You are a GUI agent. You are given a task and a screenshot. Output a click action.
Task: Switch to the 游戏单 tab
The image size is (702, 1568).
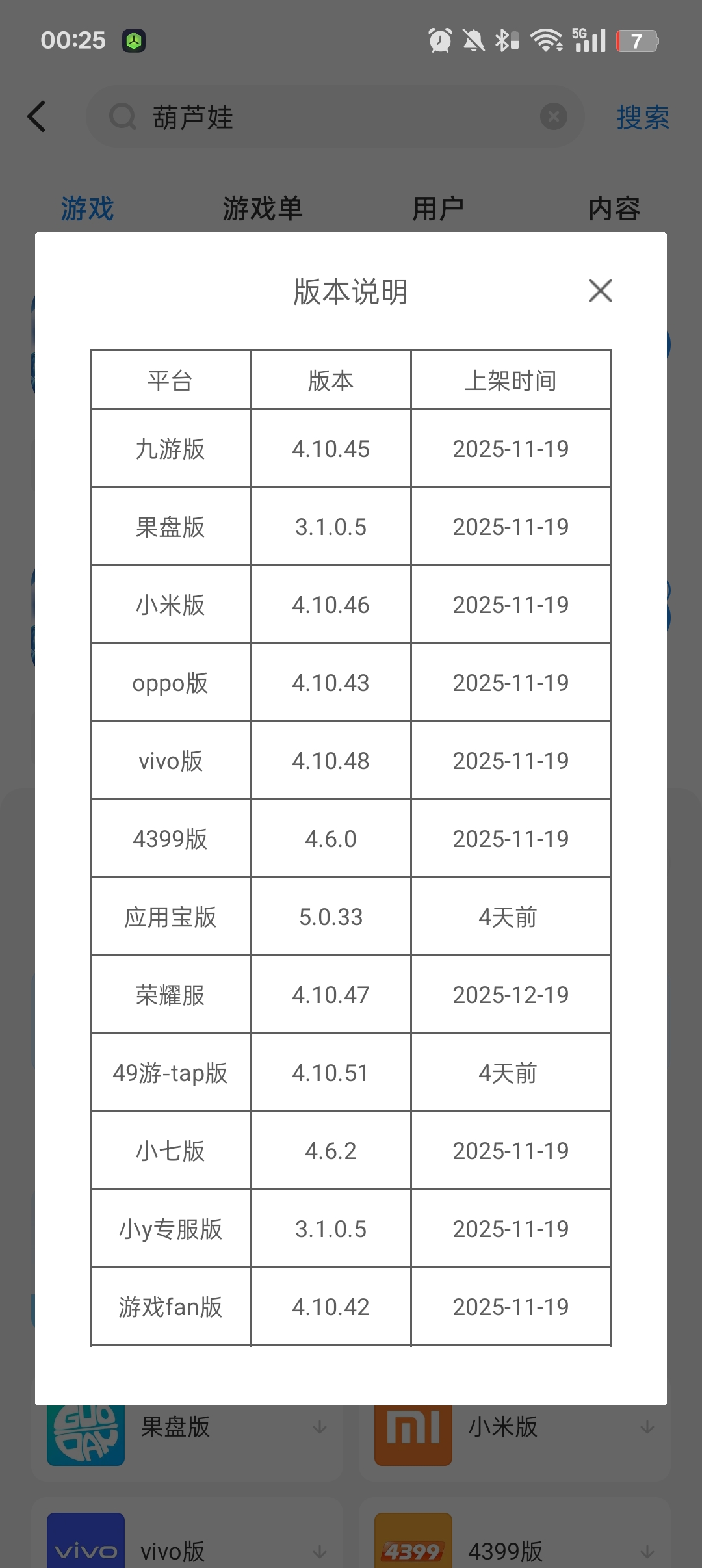(x=263, y=209)
